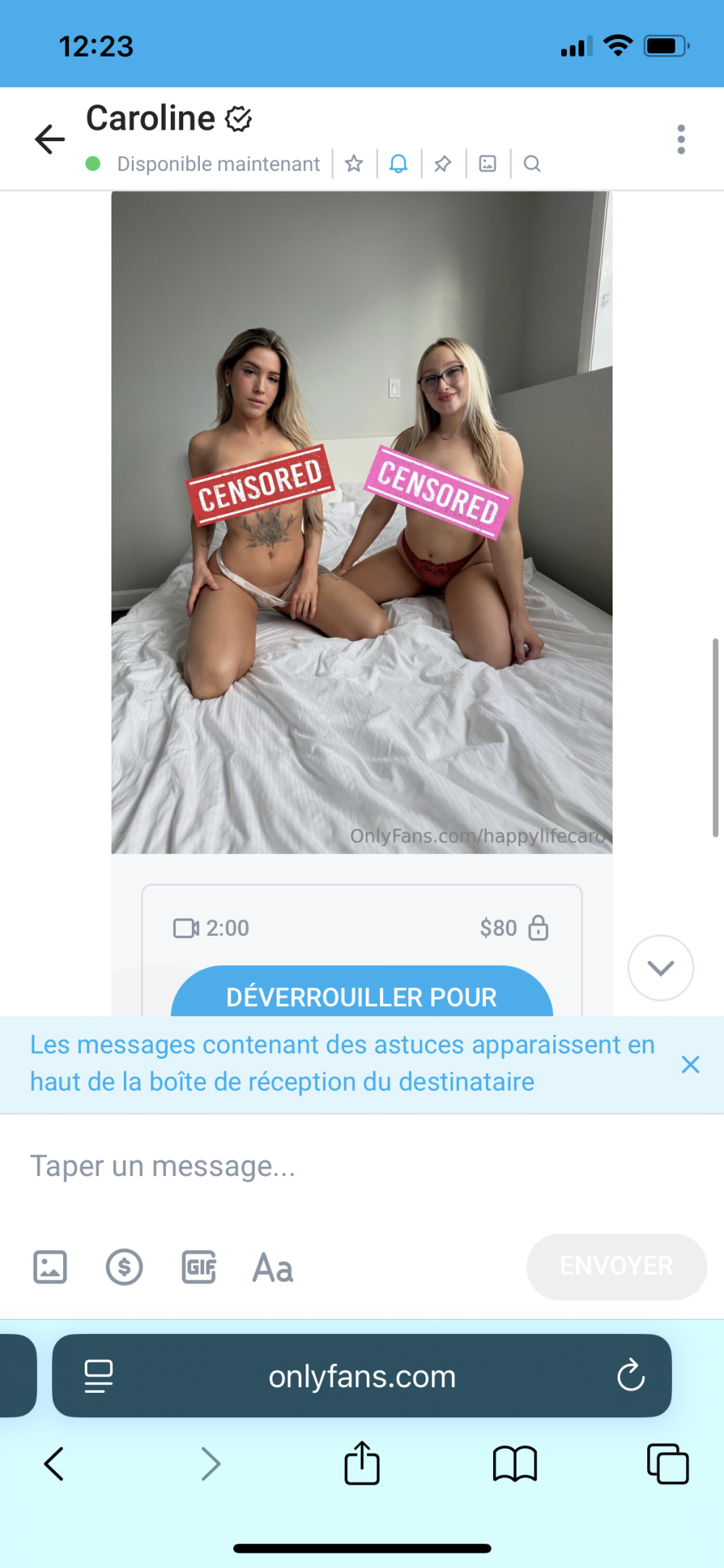Show open browser tabs
The width and height of the screenshot is (724, 1568).
(668, 1464)
